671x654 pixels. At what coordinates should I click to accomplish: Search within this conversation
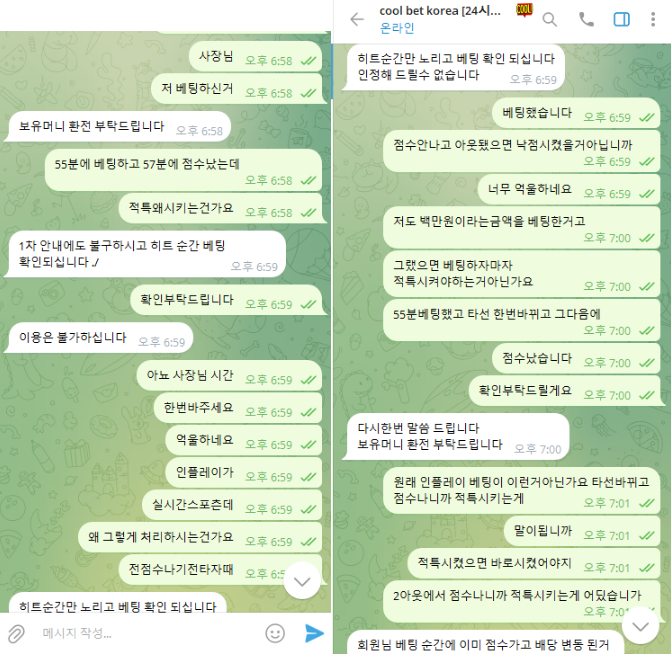(x=550, y=19)
